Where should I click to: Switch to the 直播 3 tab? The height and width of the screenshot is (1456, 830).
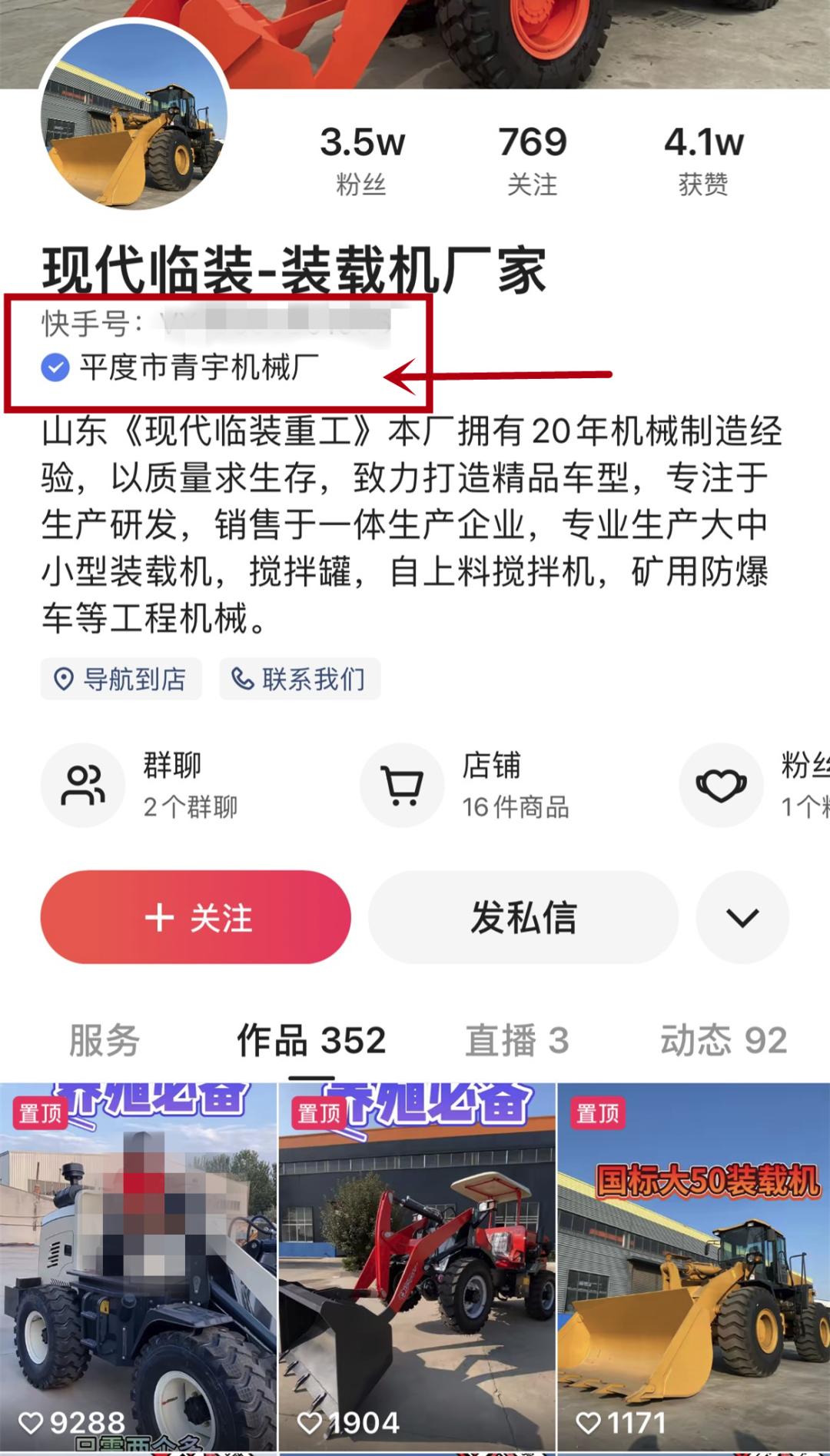click(x=516, y=1040)
